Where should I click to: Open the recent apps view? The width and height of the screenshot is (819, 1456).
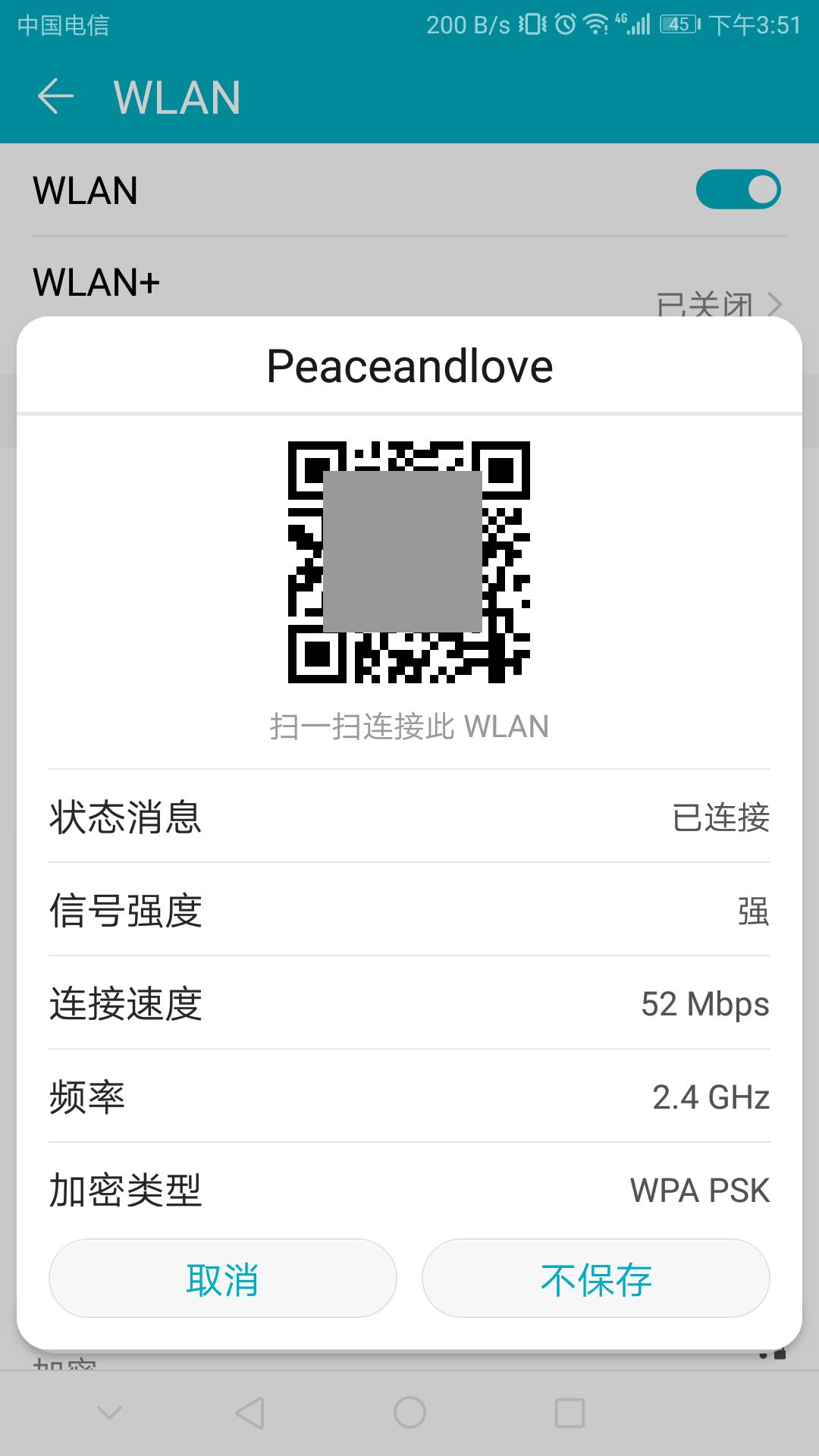pyautogui.click(x=570, y=1413)
